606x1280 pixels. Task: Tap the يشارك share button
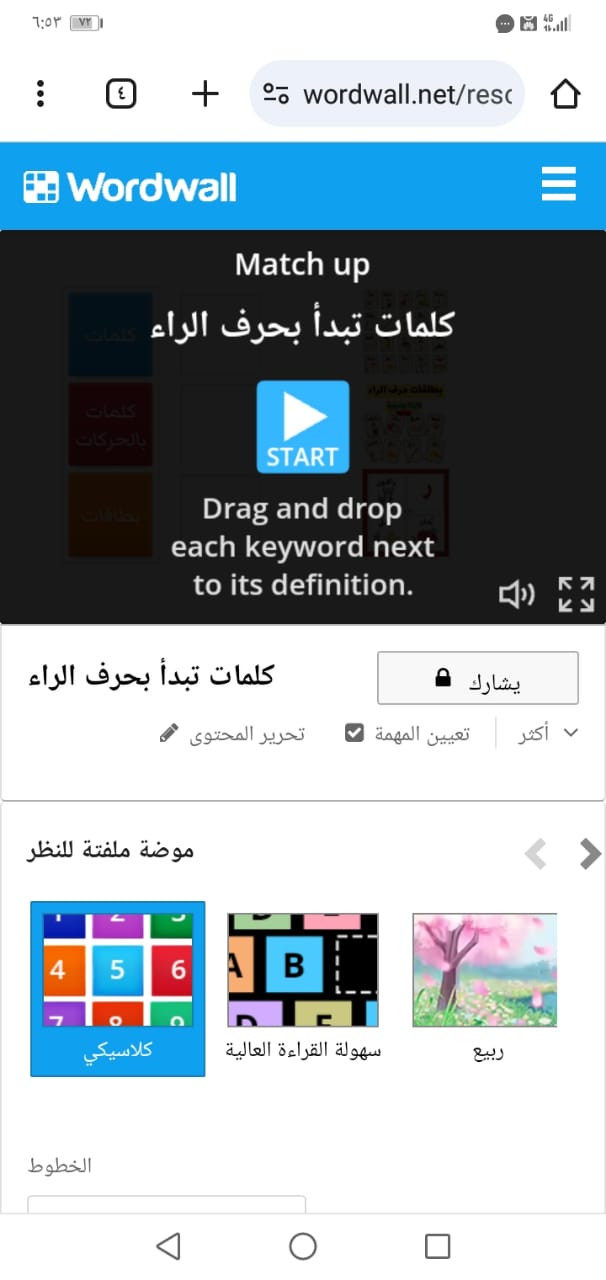477,679
